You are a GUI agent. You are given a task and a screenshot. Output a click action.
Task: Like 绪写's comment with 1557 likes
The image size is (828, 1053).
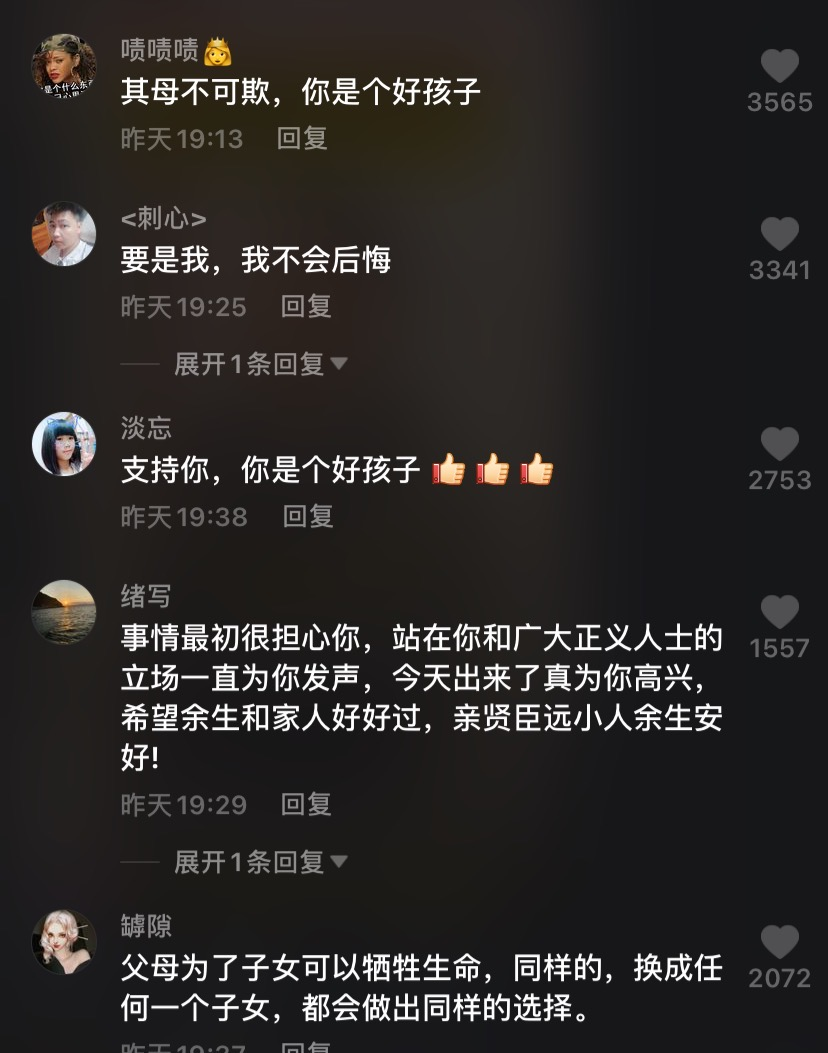click(x=779, y=612)
